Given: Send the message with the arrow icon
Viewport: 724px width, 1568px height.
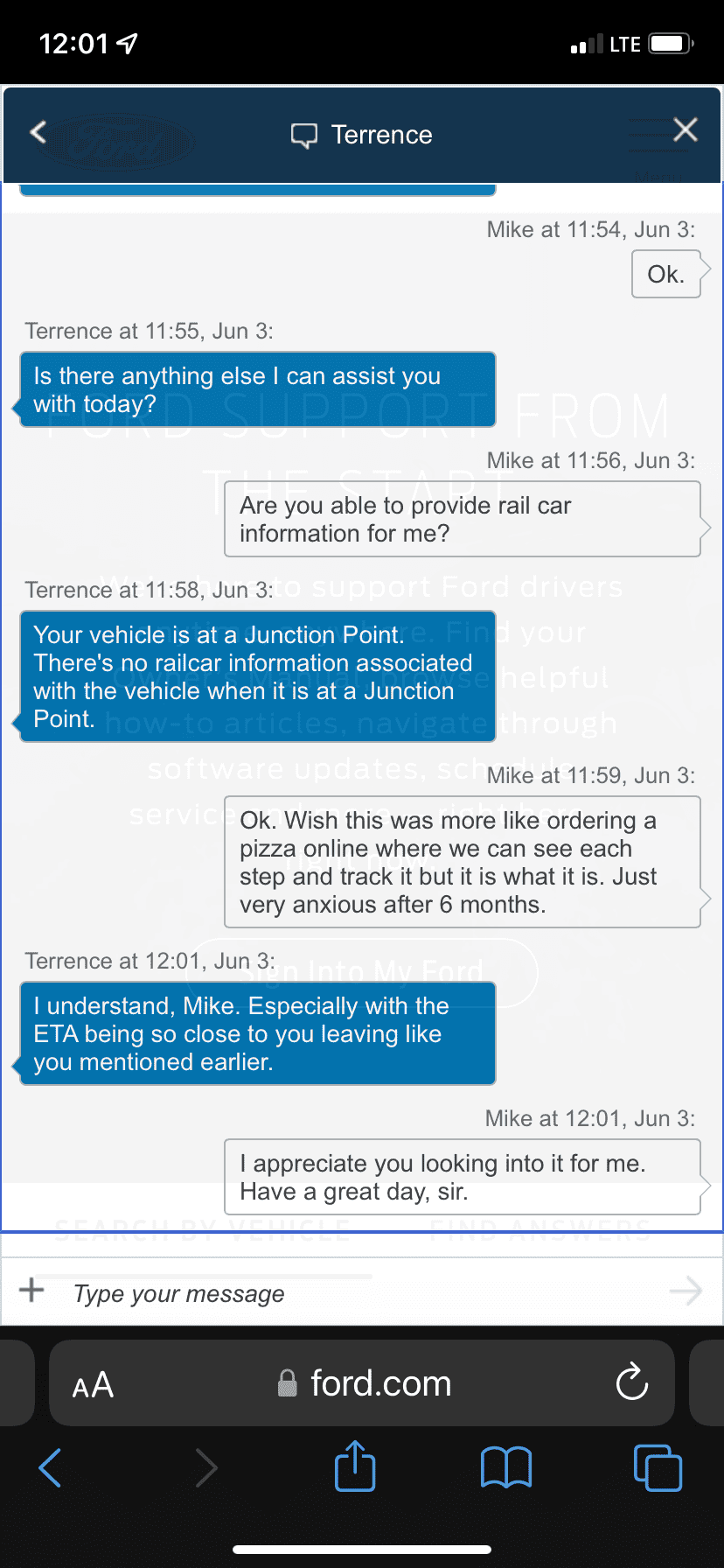Looking at the screenshot, I should click(686, 1291).
